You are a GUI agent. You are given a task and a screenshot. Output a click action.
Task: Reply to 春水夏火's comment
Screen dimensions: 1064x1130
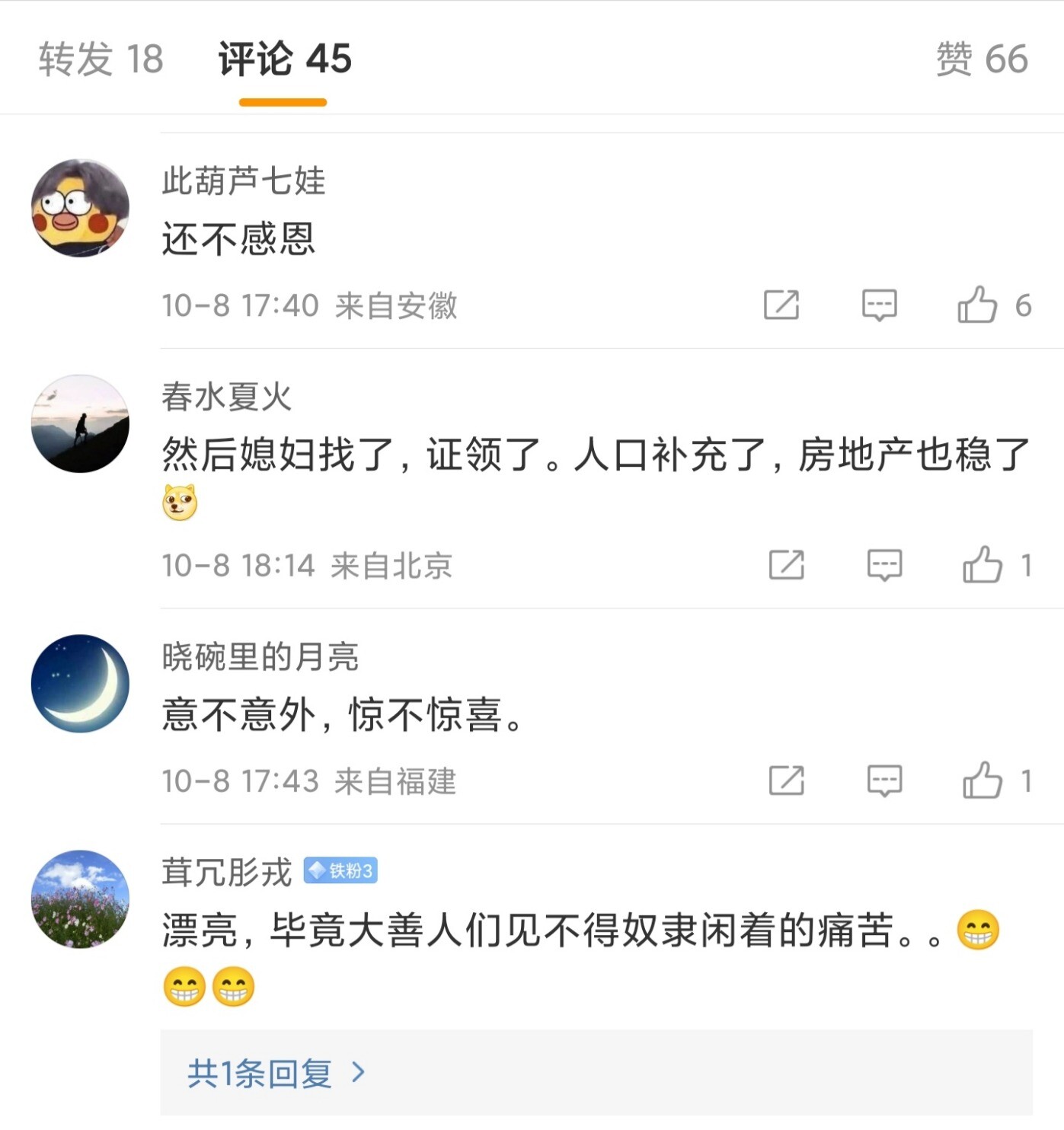coord(884,565)
